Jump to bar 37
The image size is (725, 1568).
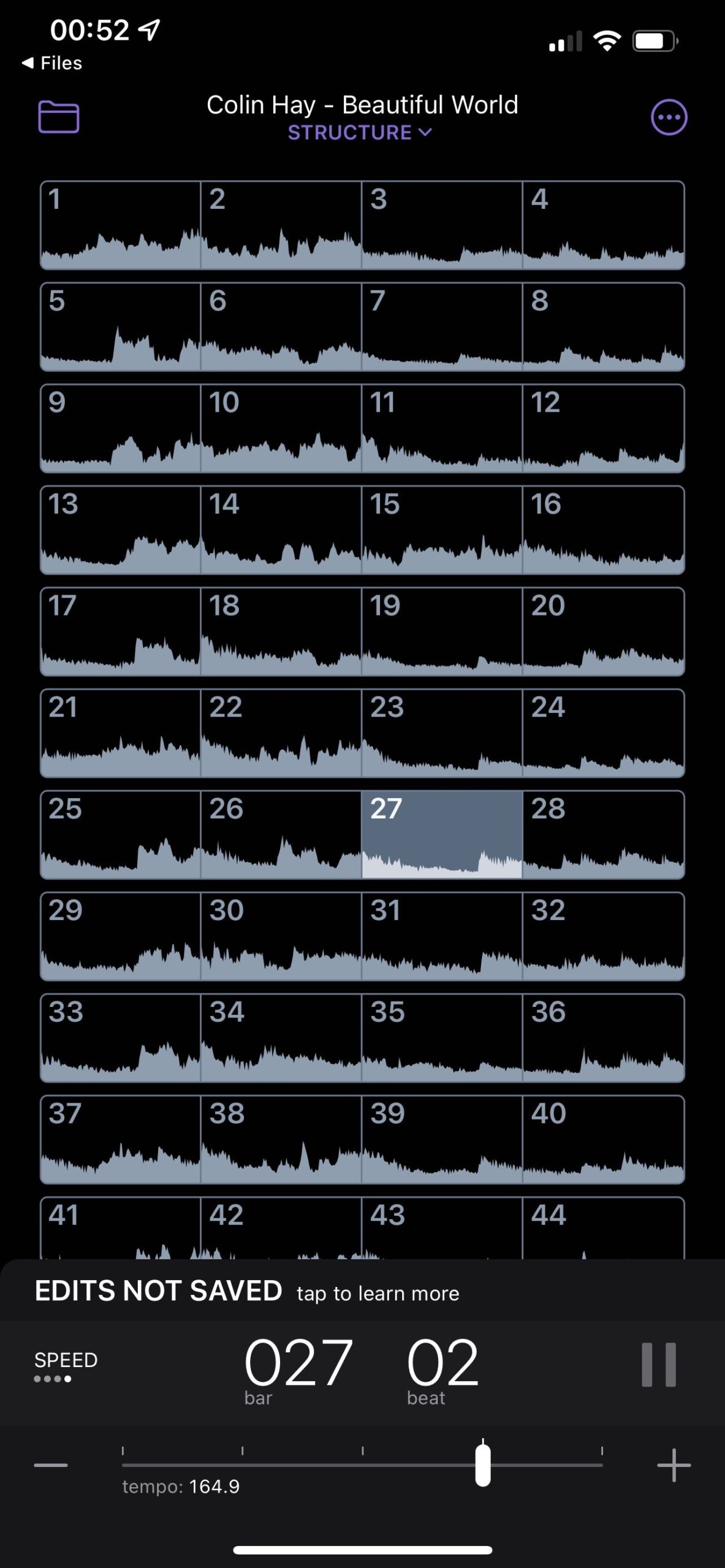121,1140
